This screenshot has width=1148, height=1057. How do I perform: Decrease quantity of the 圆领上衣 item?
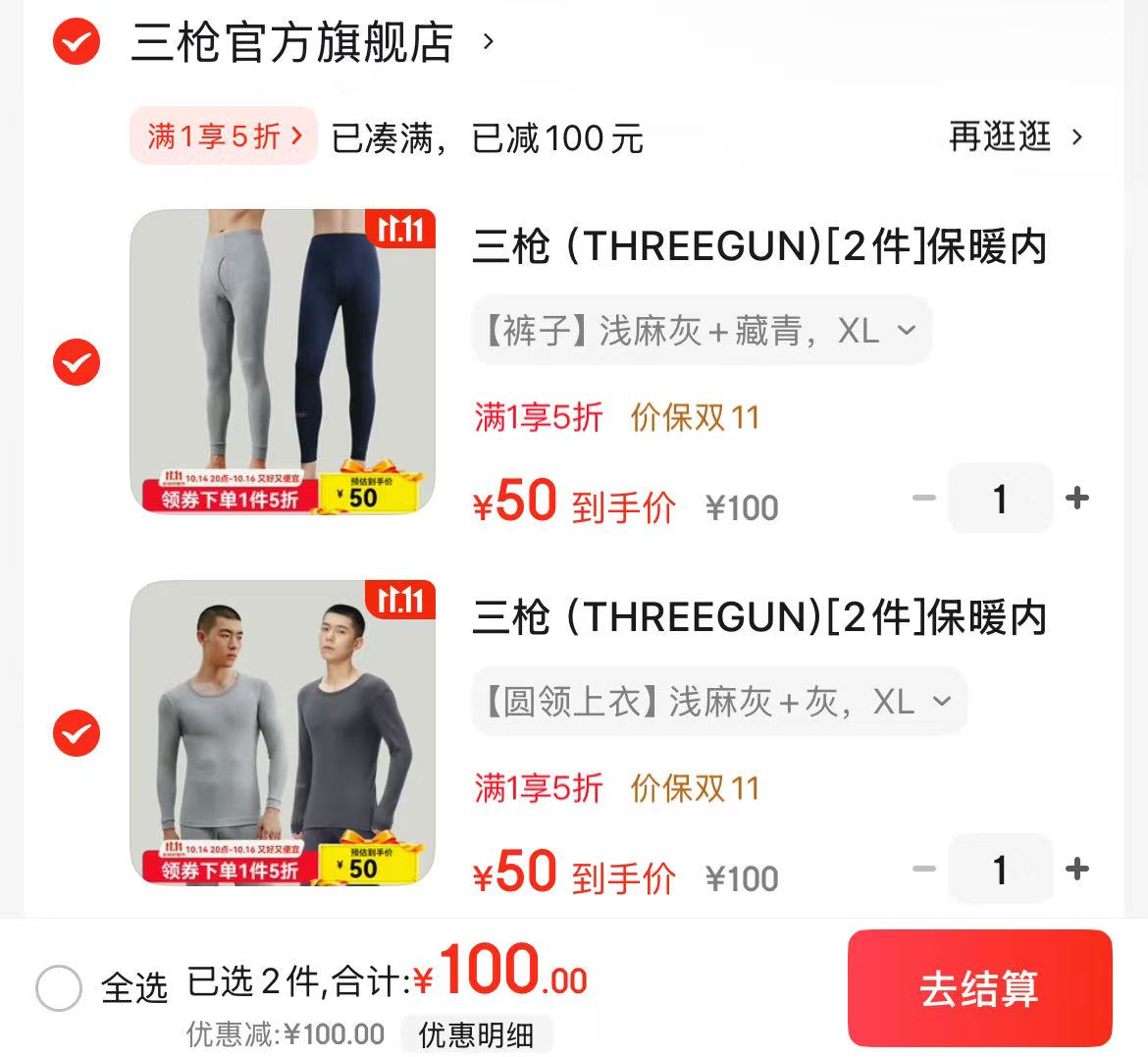point(923,869)
